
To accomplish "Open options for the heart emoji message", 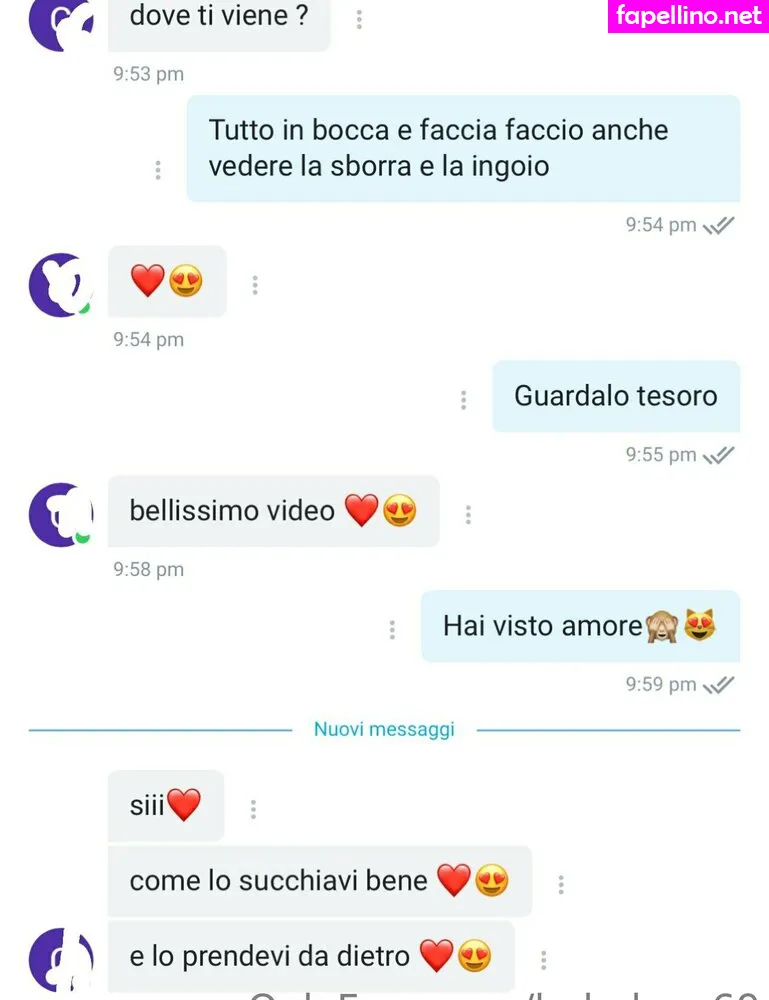I will pos(255,284).
